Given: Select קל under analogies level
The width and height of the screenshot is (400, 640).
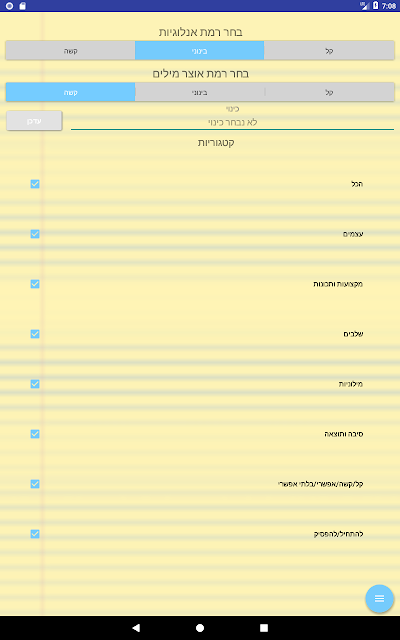Looking at the screenshot, I should 329,51.
